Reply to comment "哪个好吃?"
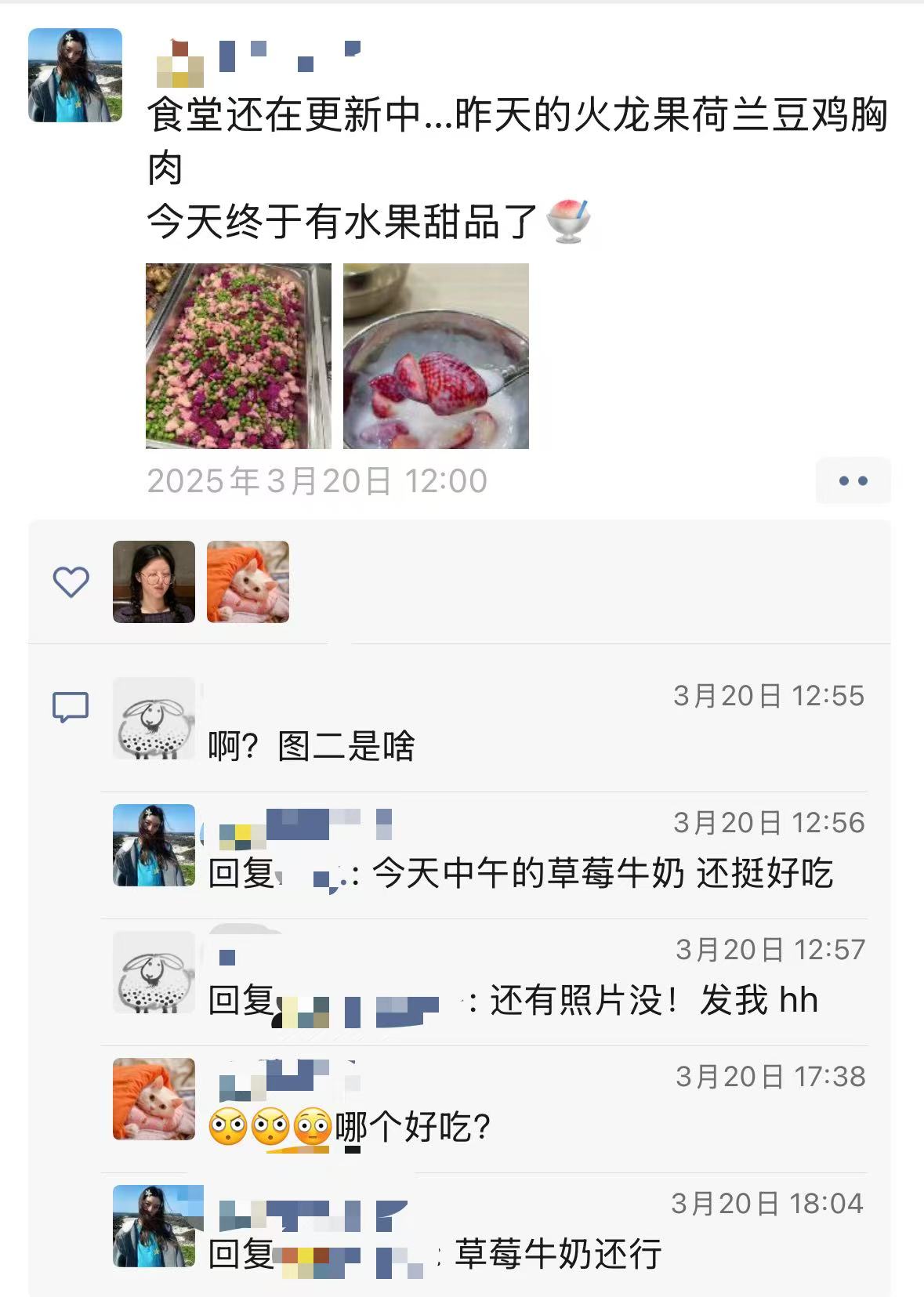Screen dimensions: 924x1297 coord(412,1128)
